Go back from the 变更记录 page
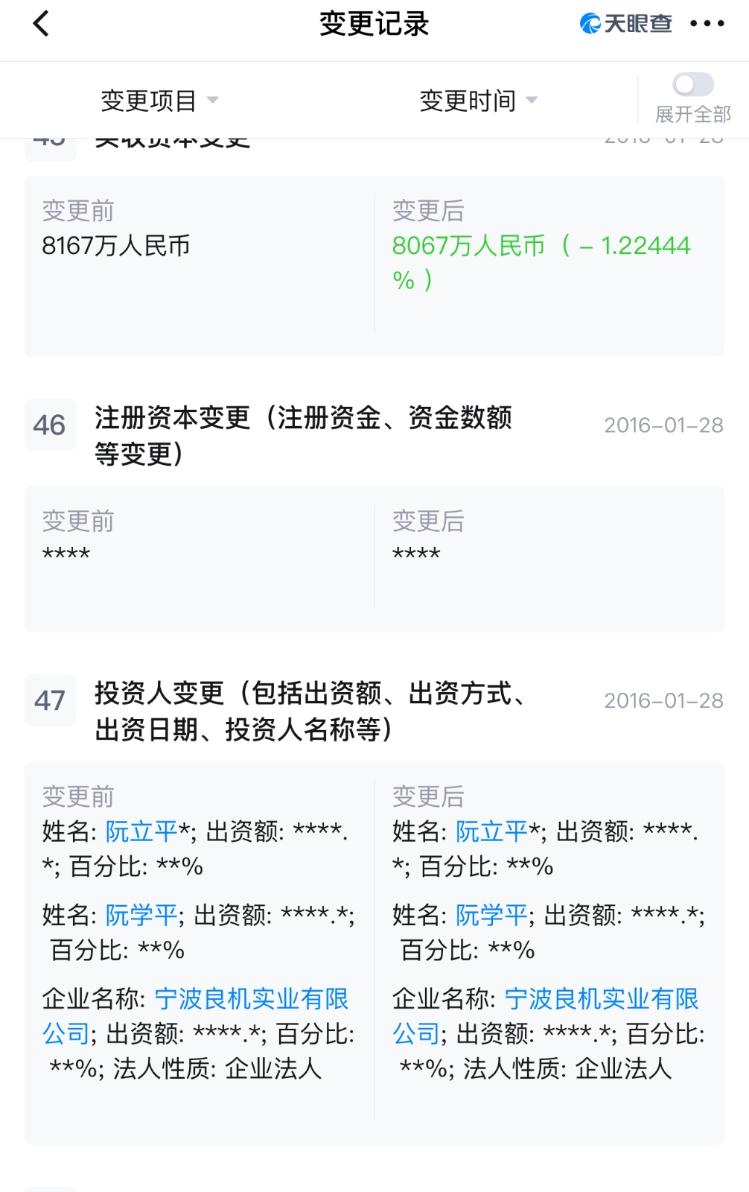The width and height of the screenshot is (749, 1192). coord(41,24)
